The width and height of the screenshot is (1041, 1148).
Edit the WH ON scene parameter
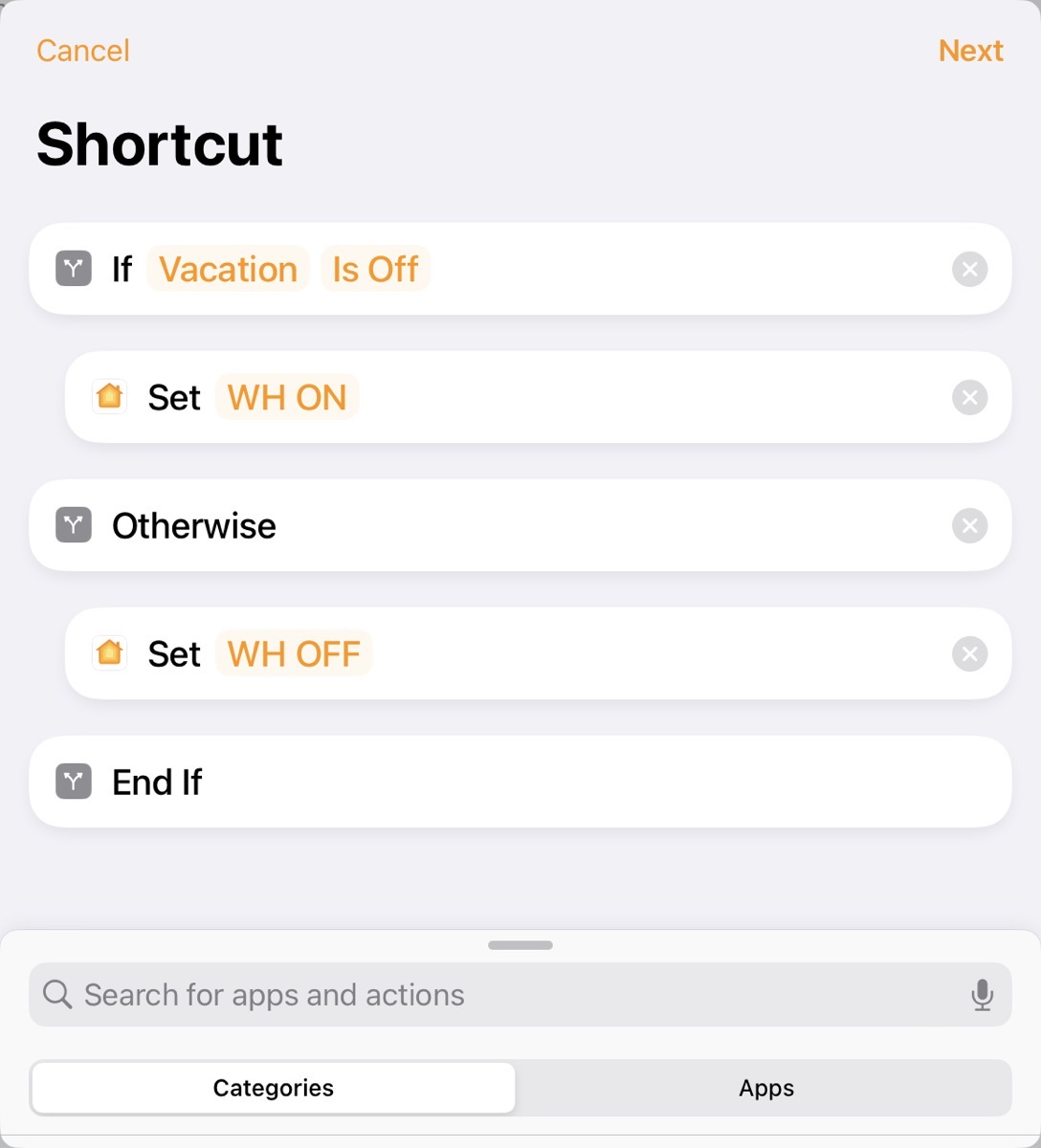coord(287,398)
